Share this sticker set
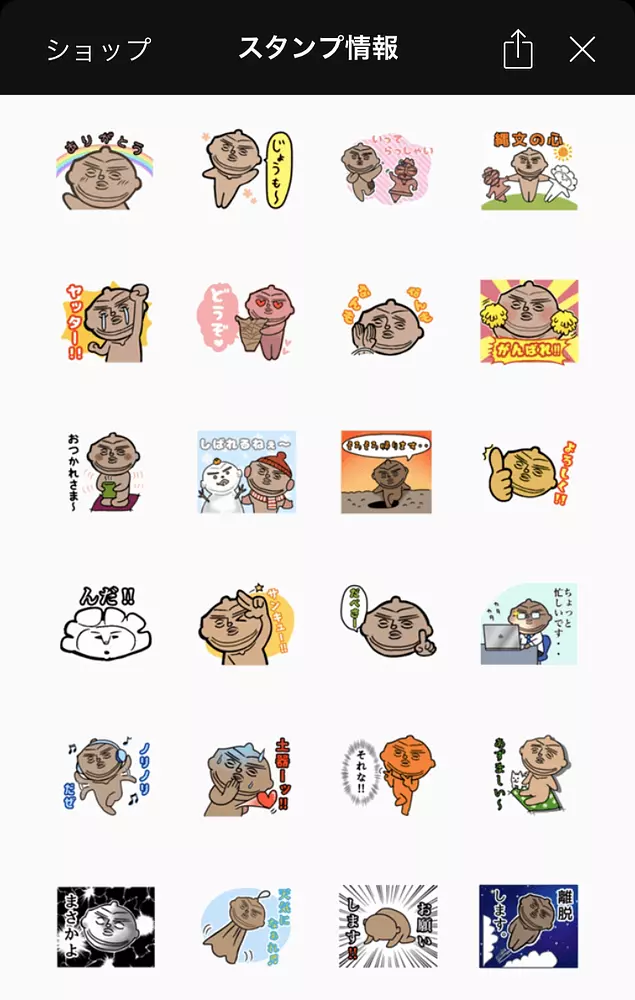 (517, 49)
